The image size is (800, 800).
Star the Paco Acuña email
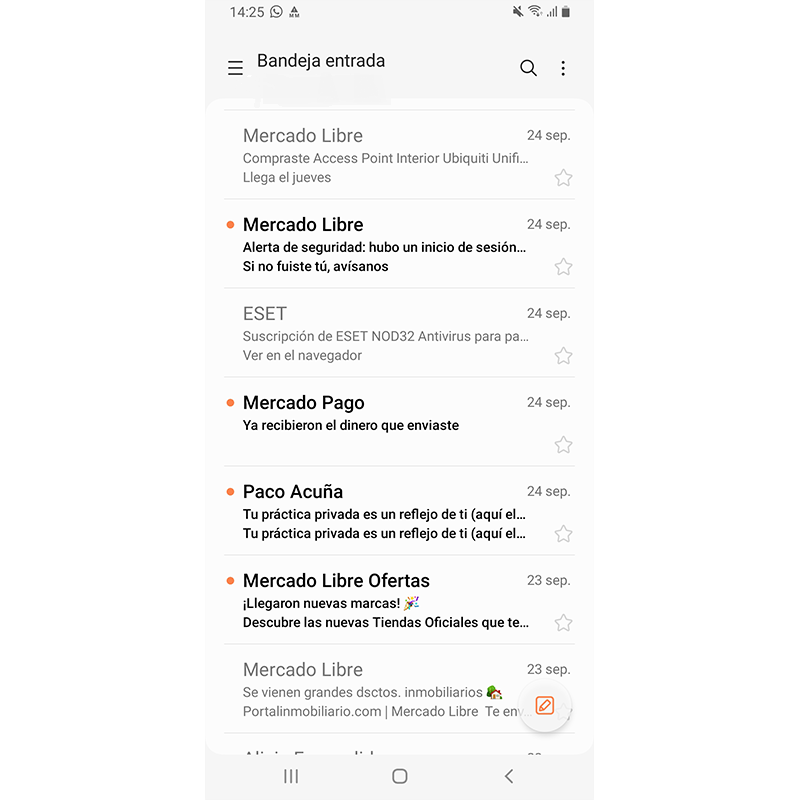(x=563, y=534)
